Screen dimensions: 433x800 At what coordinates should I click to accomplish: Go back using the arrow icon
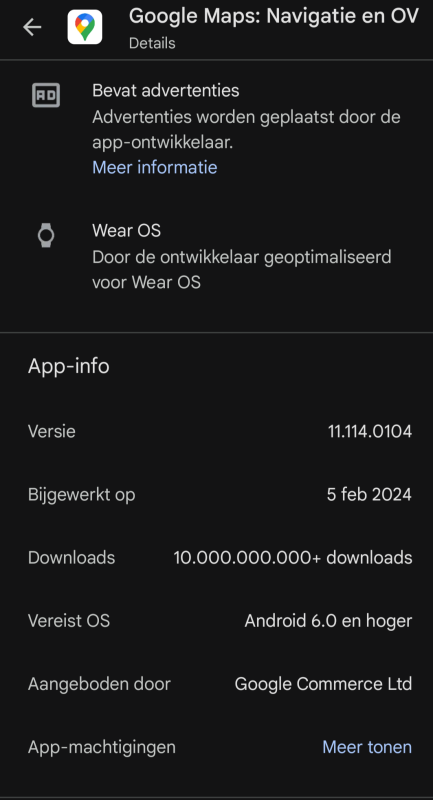tap(32, 28)
